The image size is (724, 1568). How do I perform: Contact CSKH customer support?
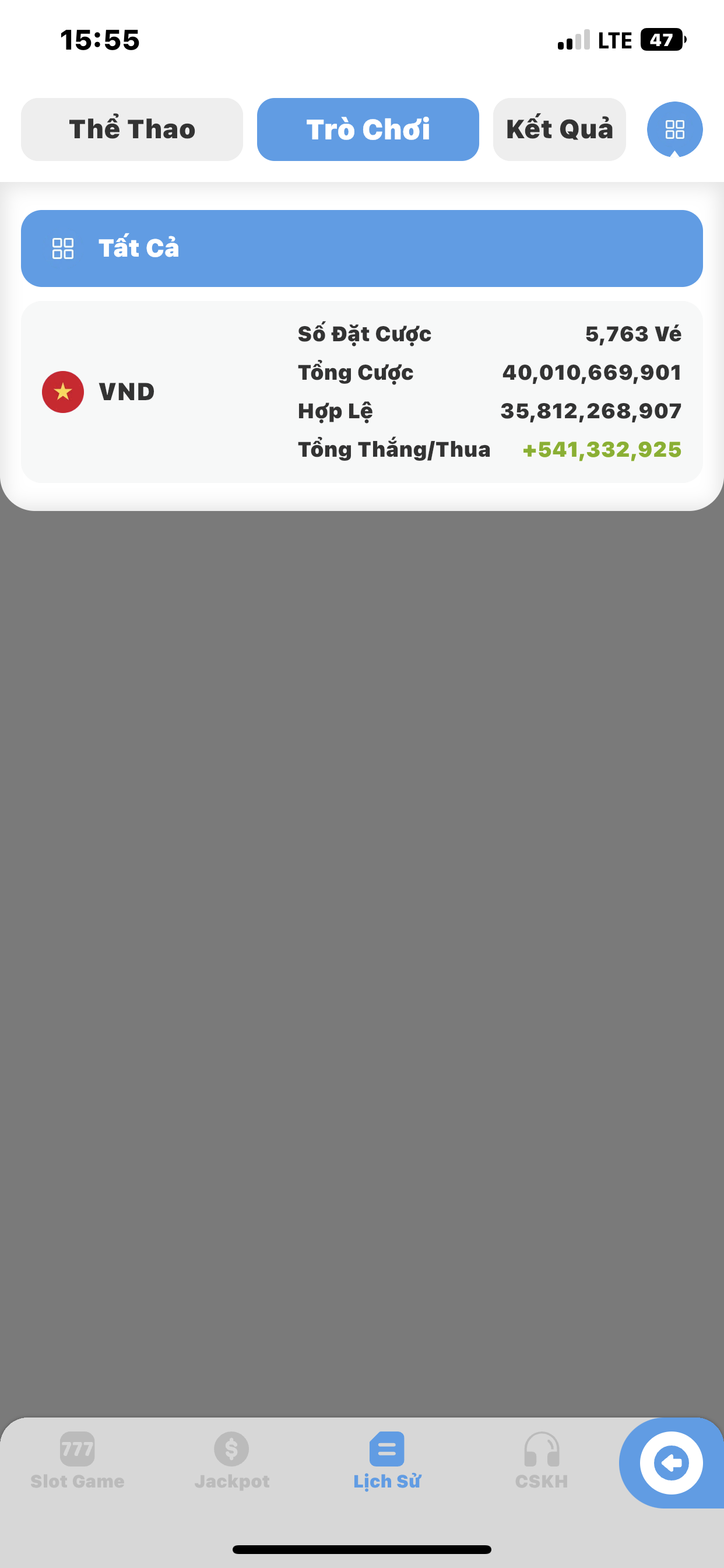coord(541,1460)
